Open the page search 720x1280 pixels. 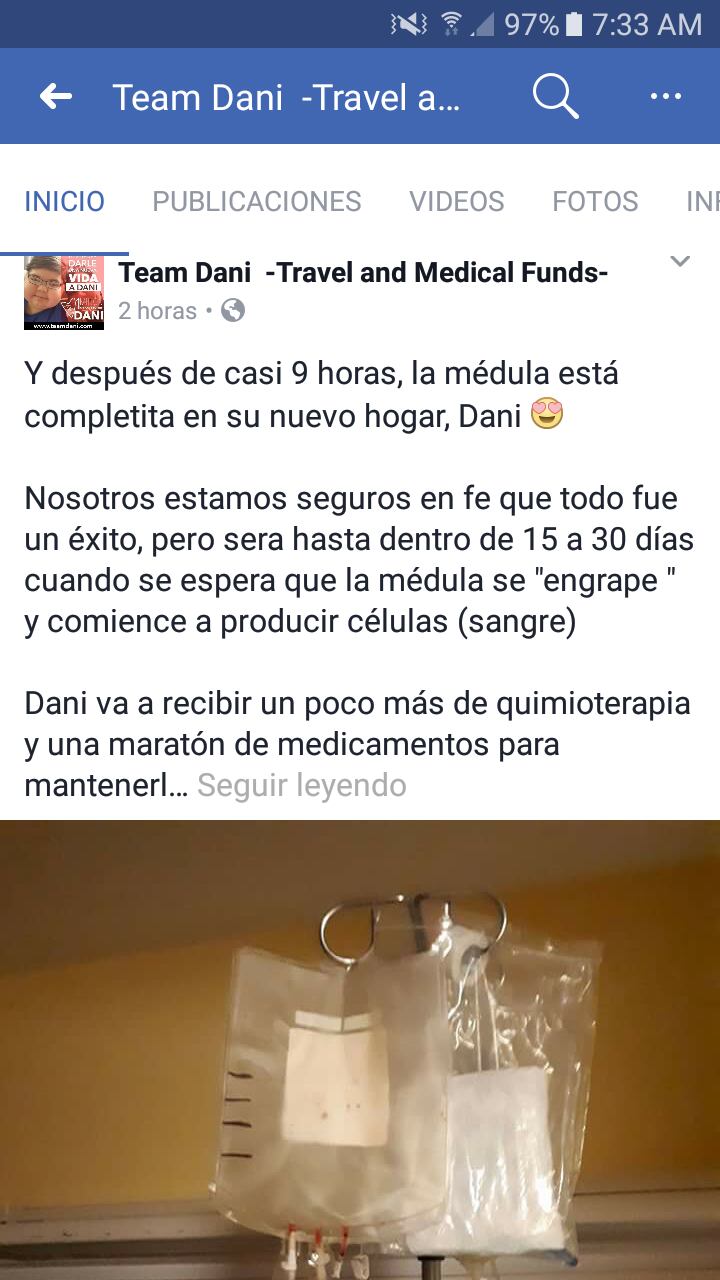pos(555,96)
